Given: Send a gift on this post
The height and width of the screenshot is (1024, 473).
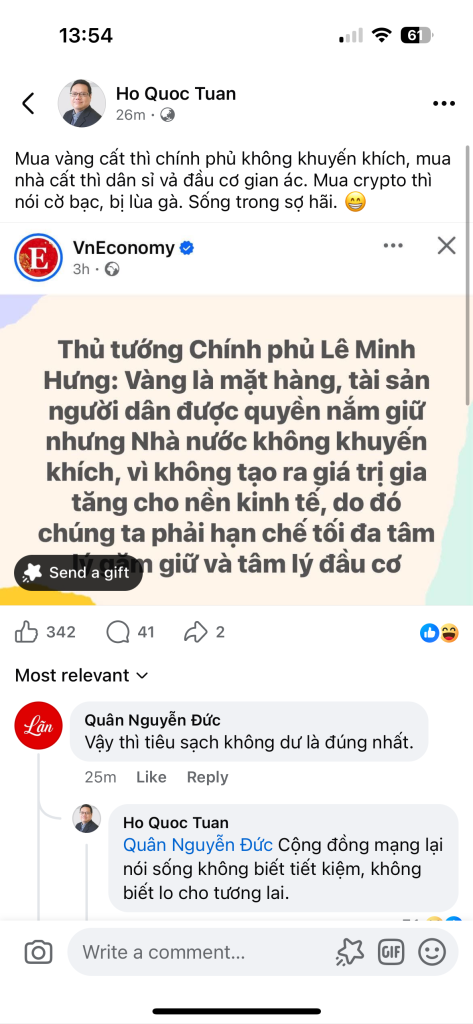Looking at the screenshot, I should (78, 573).
